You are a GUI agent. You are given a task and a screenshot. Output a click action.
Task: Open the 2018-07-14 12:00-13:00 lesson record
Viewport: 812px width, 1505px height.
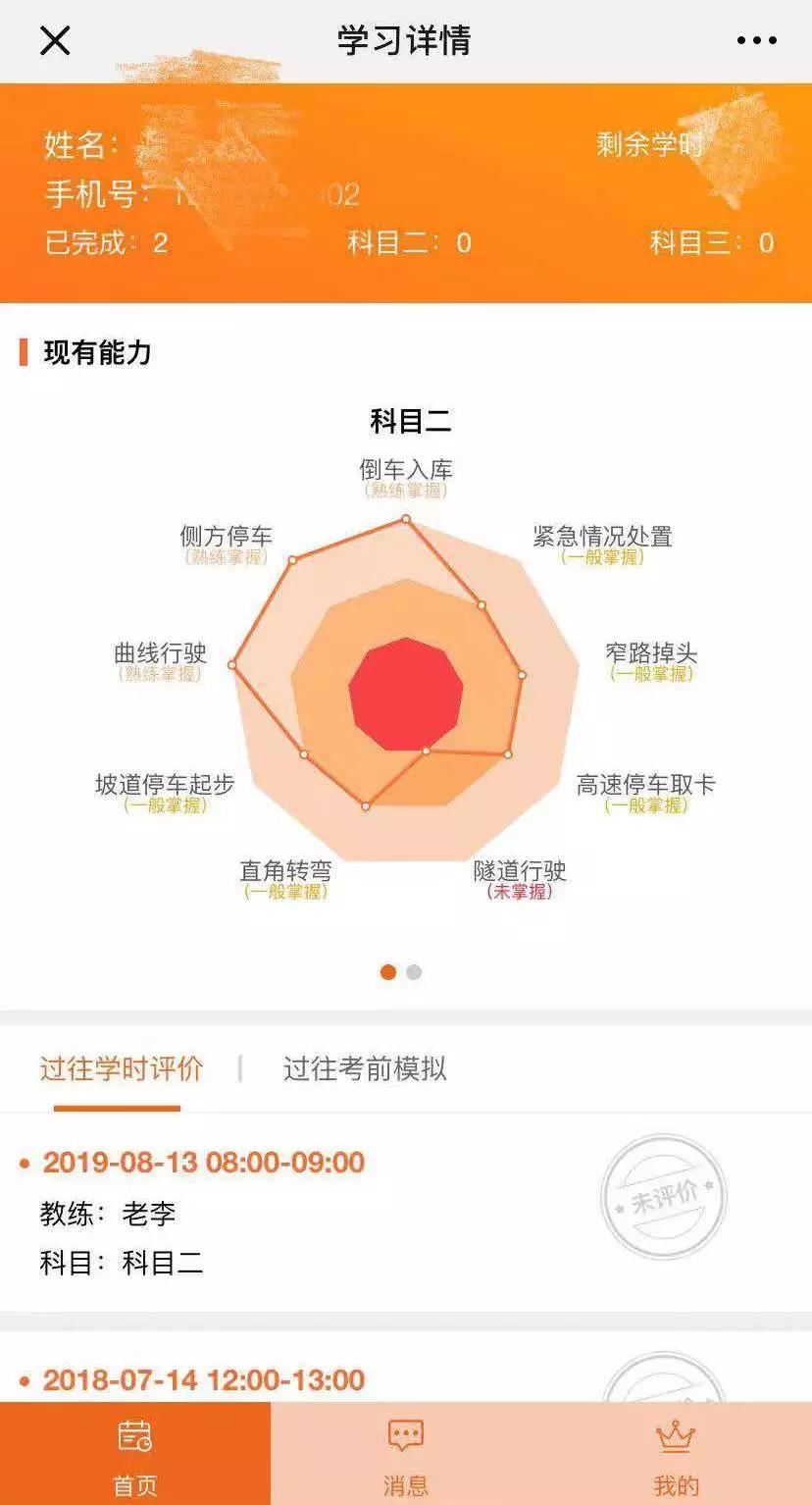(x=406, y=1366)
